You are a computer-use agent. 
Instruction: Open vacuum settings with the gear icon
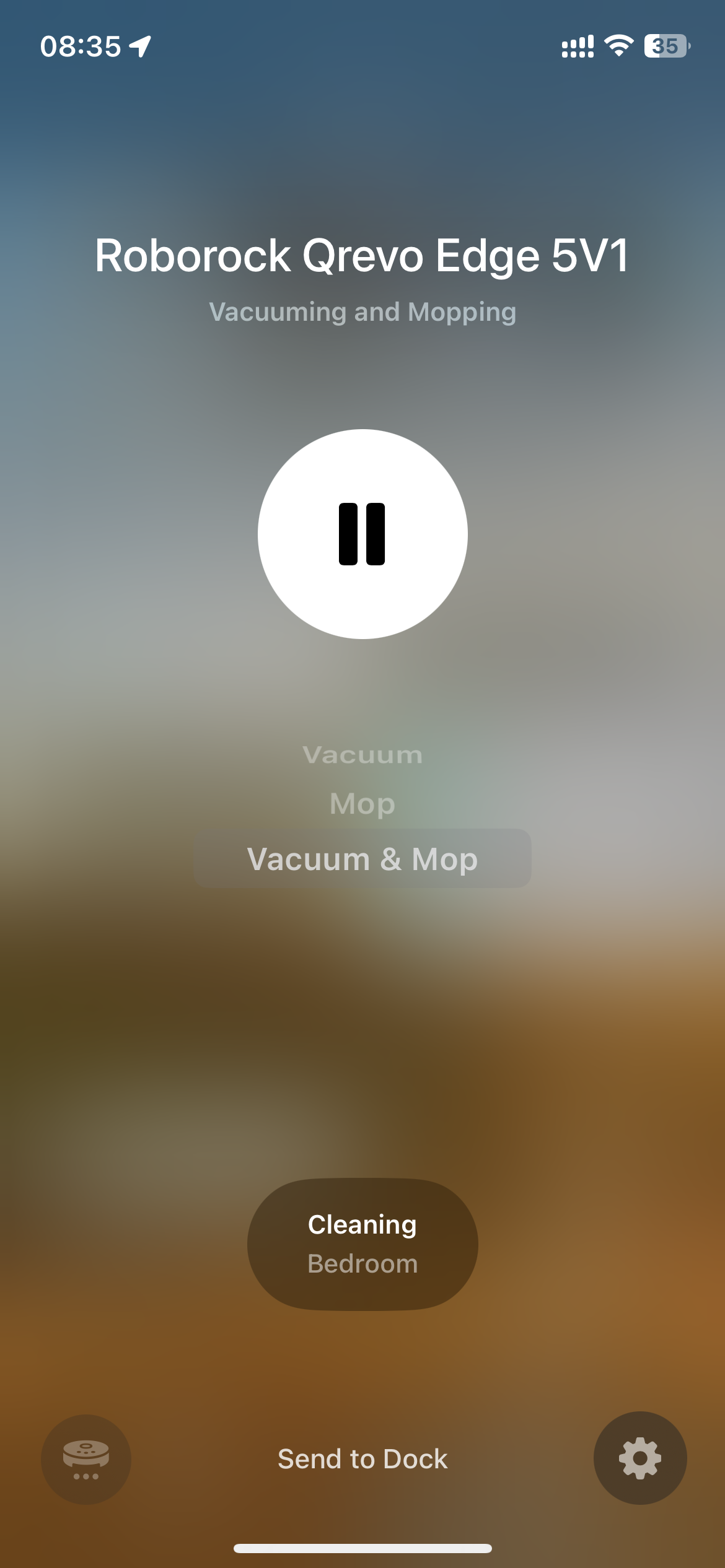[x=639, y=1458]
